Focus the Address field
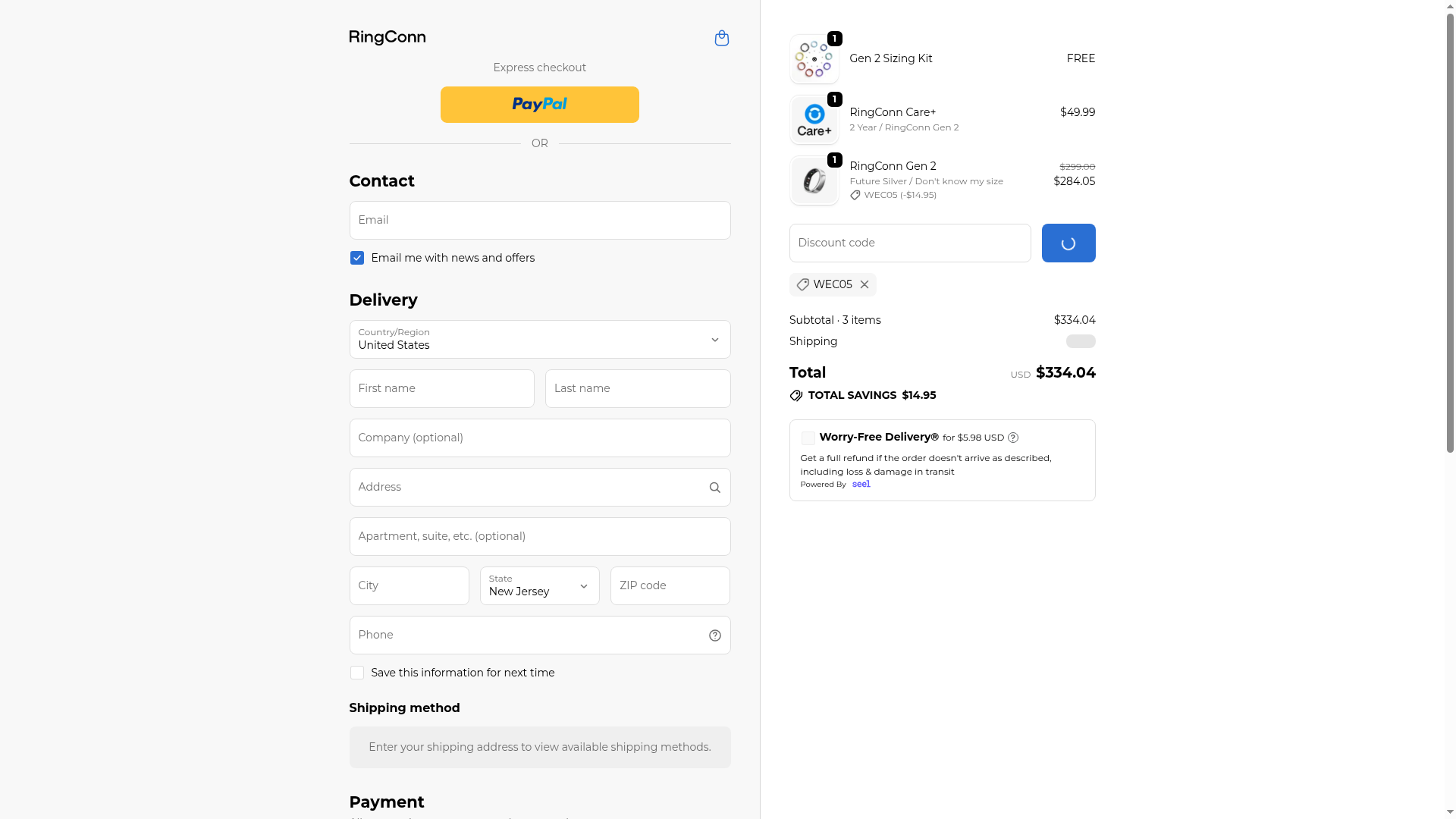This screenshot has width=1456, height=819. (x=527, y=487)
